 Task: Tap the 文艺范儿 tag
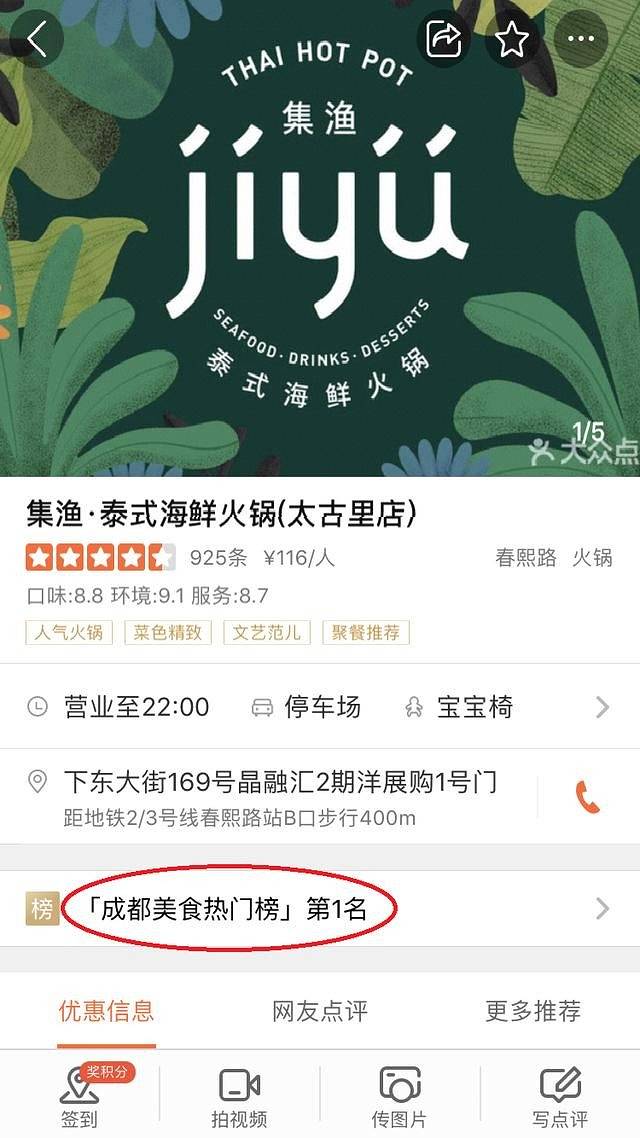(267, 633)
